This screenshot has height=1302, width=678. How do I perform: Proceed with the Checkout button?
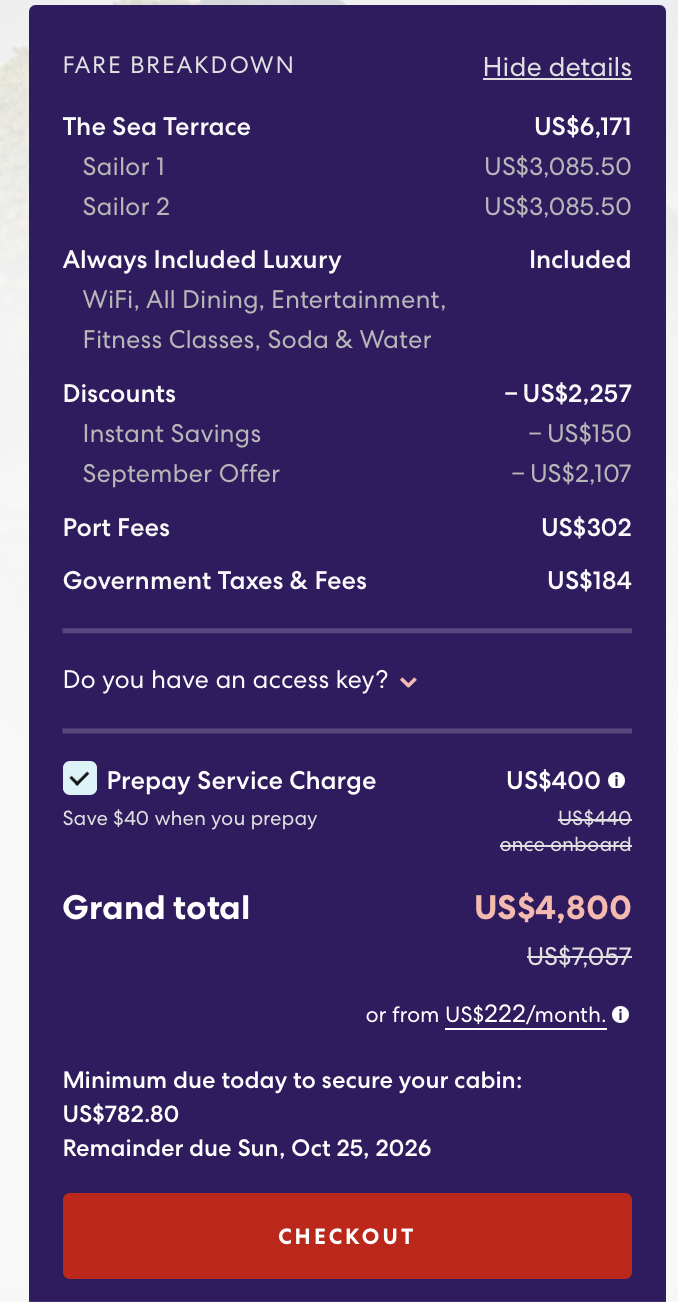(347, 1236)
